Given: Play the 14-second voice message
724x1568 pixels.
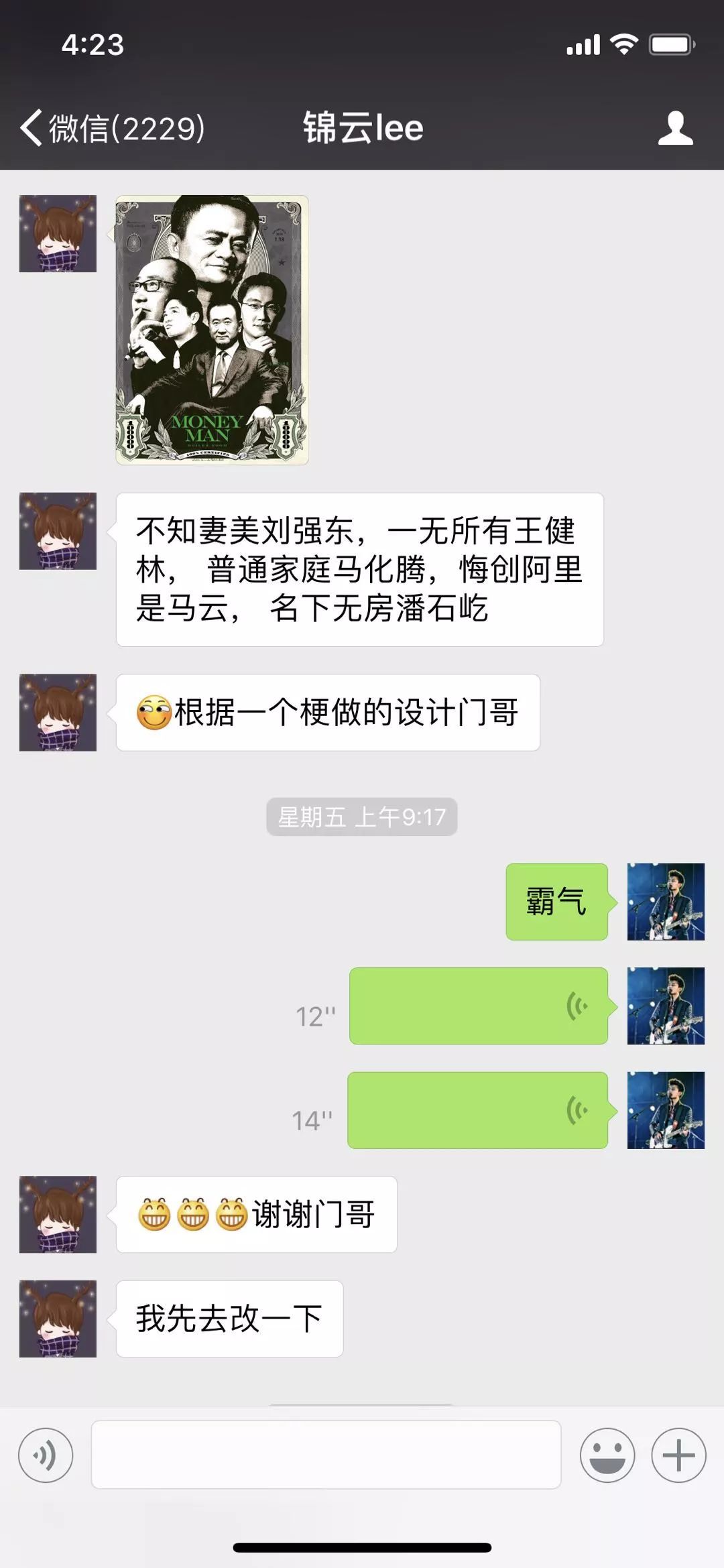Looking at the screenshot, I should click(478, 1110).
